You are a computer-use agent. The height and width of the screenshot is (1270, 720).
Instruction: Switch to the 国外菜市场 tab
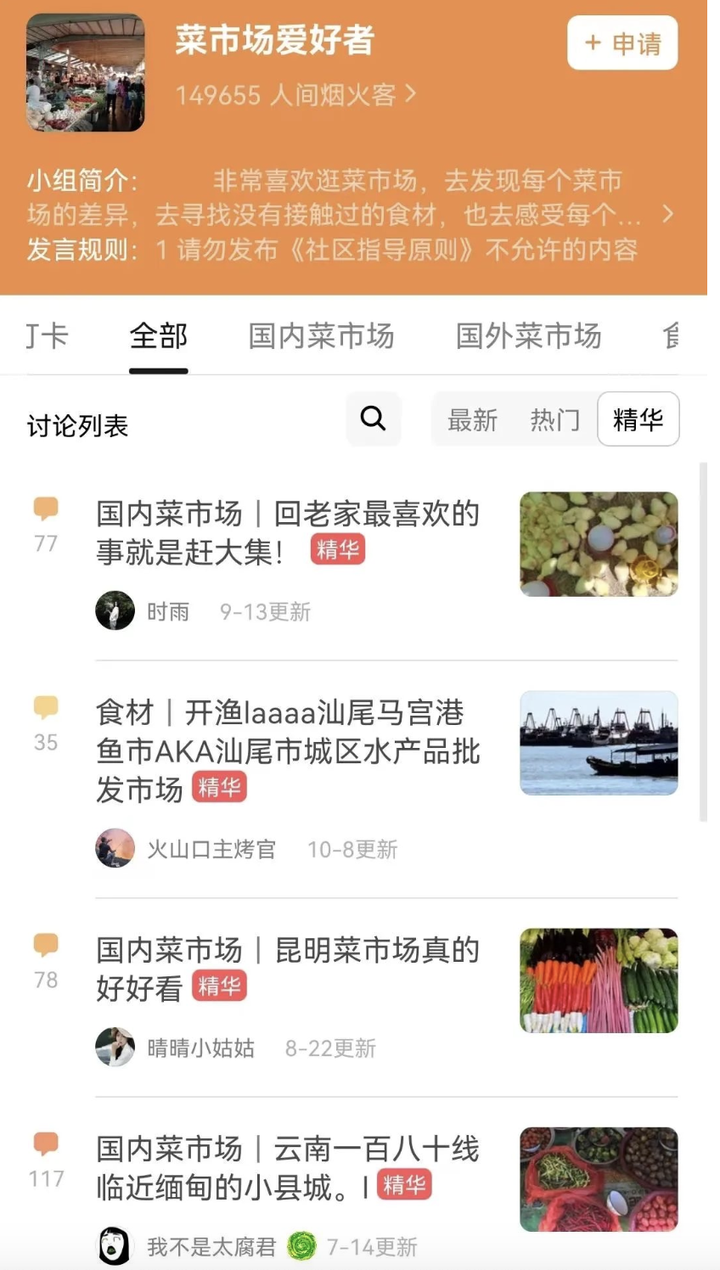[x=528, y=336]
